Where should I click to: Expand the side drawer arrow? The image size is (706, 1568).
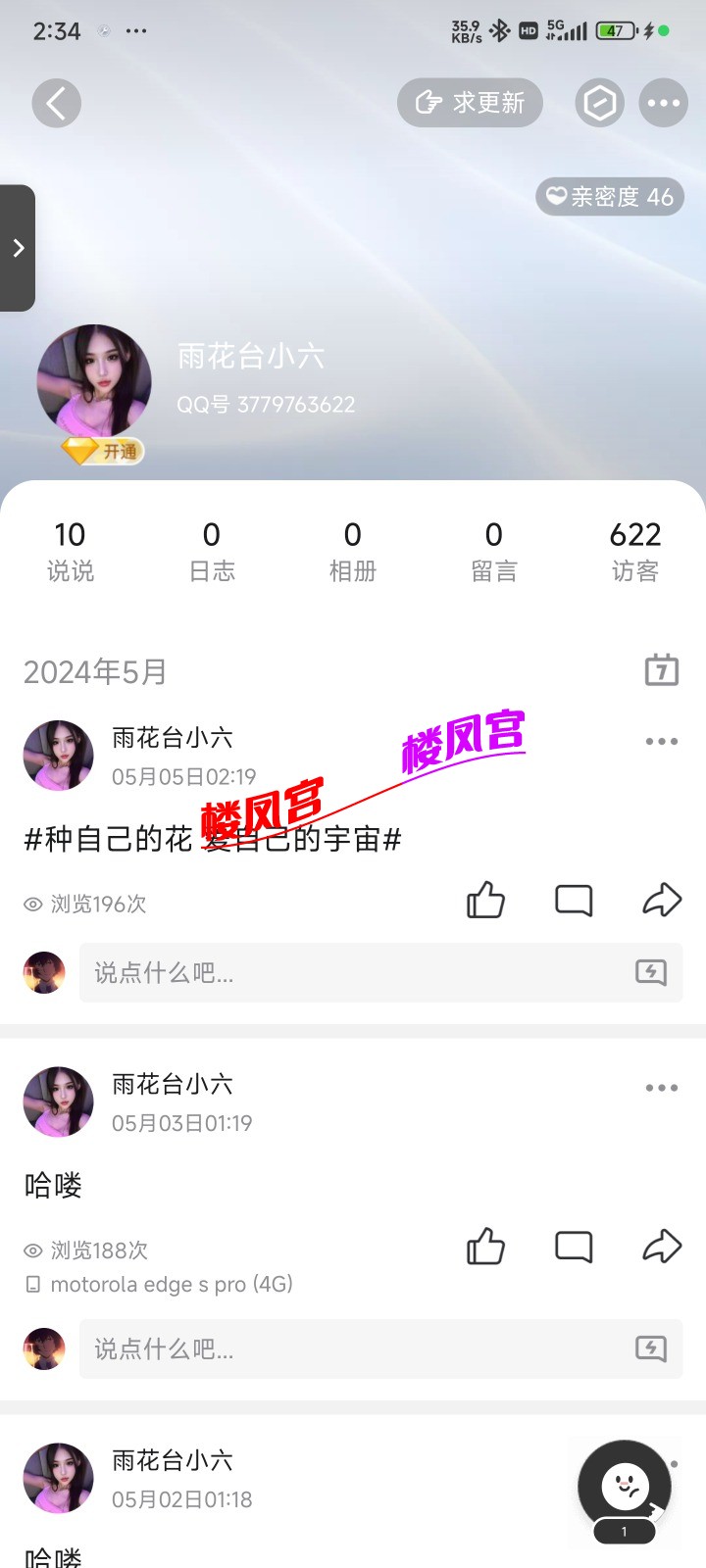click(18, 248)
